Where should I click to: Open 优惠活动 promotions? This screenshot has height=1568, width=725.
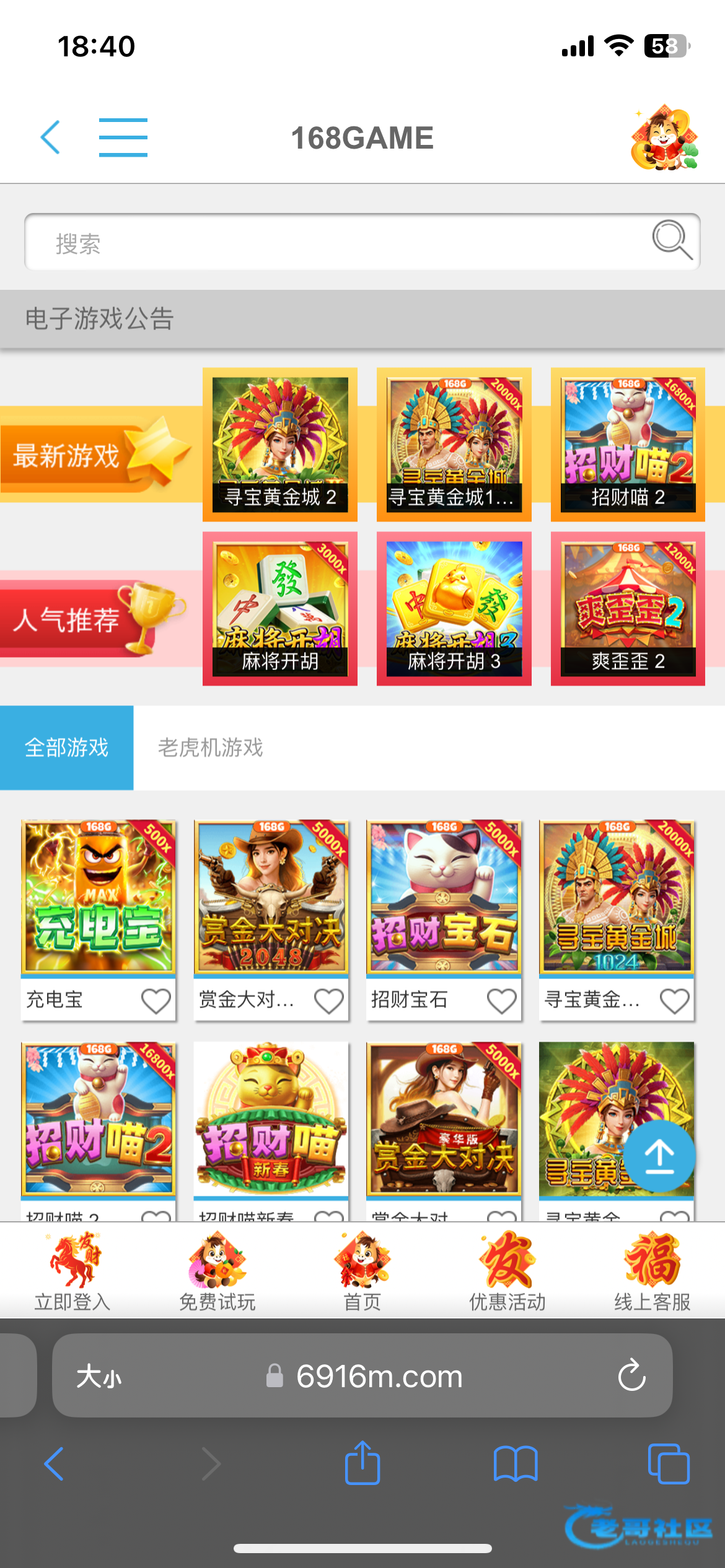click(x=507, y=1271)
